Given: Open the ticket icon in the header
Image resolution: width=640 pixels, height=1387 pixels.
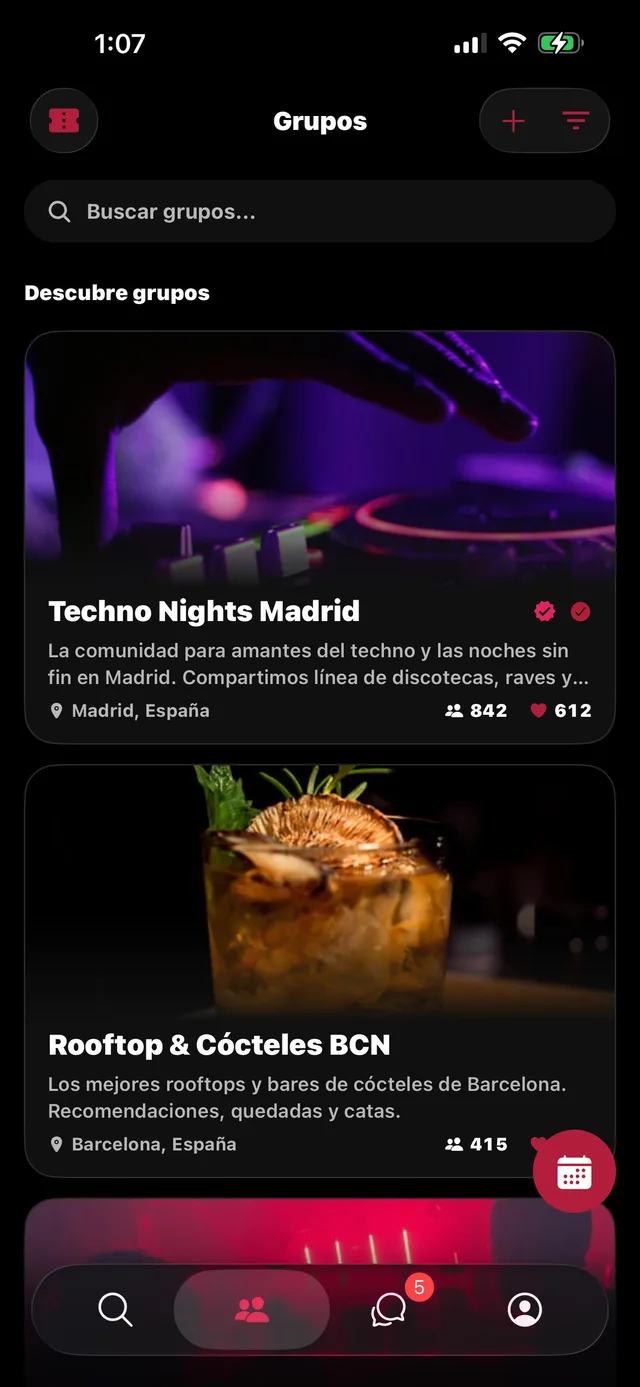Looking at the screenshot, I should pyautogui.click(x=64, y=121).
